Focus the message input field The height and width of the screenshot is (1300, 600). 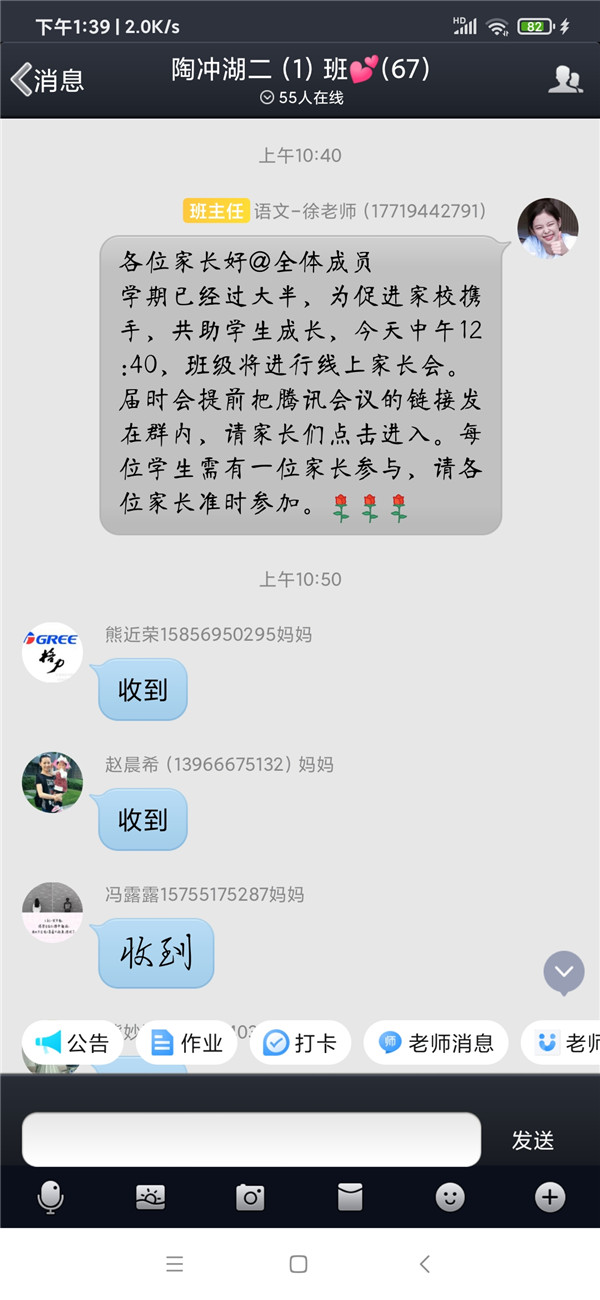251,1139
